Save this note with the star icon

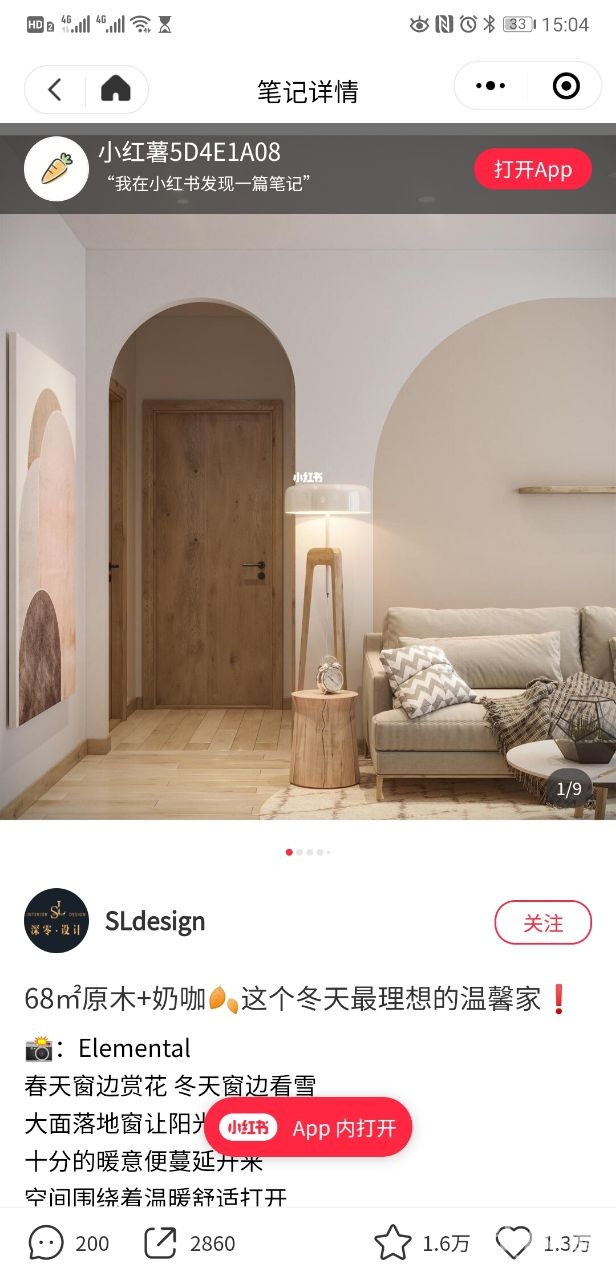[x=393, y=1243]
